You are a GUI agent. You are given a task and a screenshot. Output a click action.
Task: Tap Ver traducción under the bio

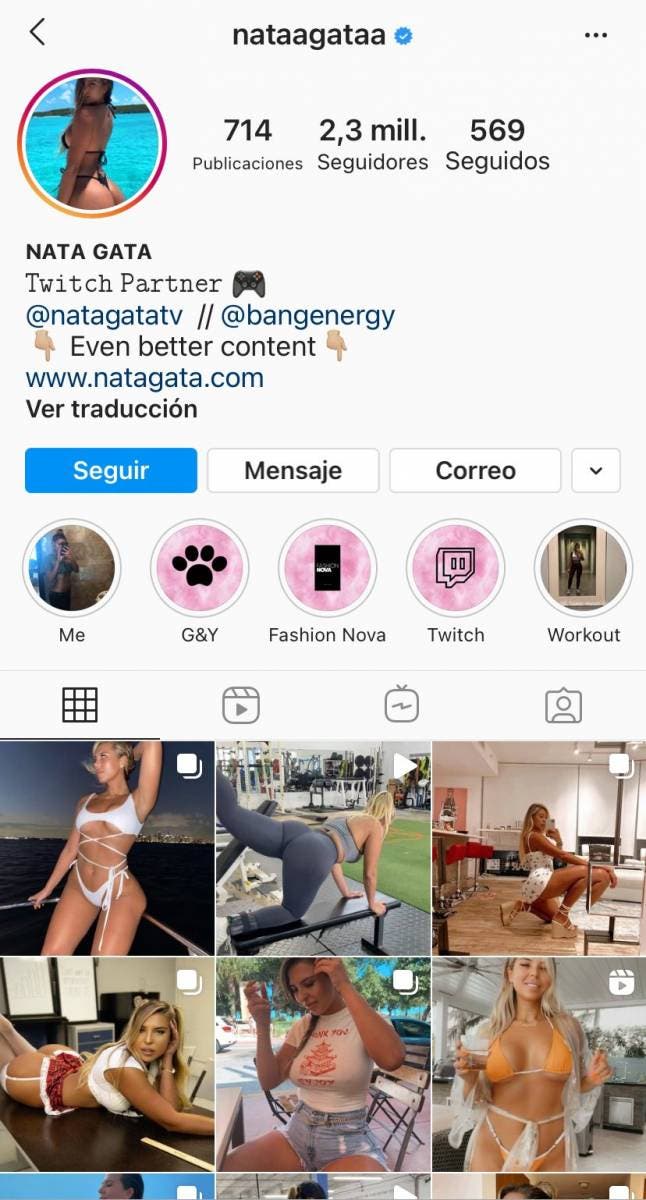(x=112, y=408)
